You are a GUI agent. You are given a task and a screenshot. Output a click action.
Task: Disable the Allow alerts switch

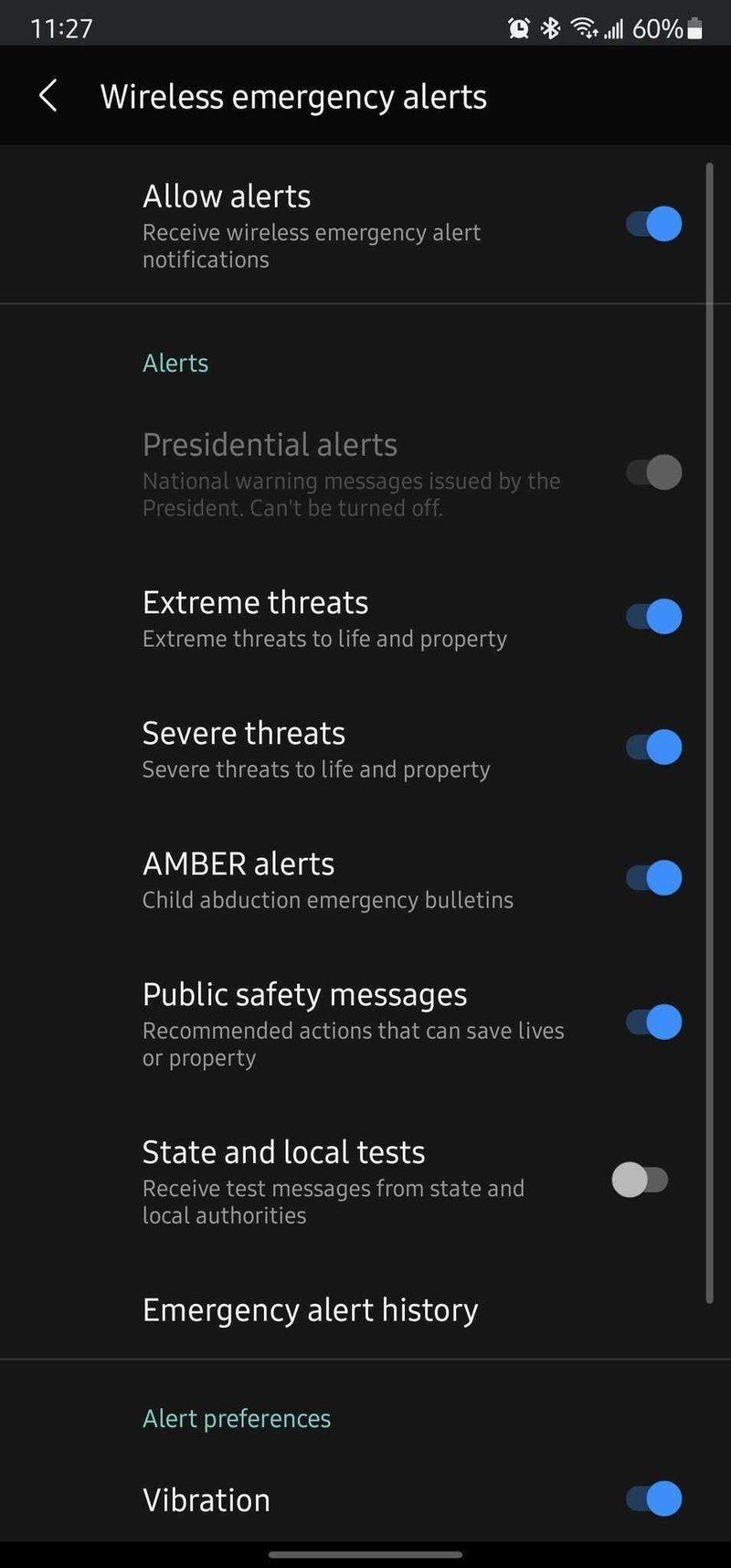pos(650,223)
